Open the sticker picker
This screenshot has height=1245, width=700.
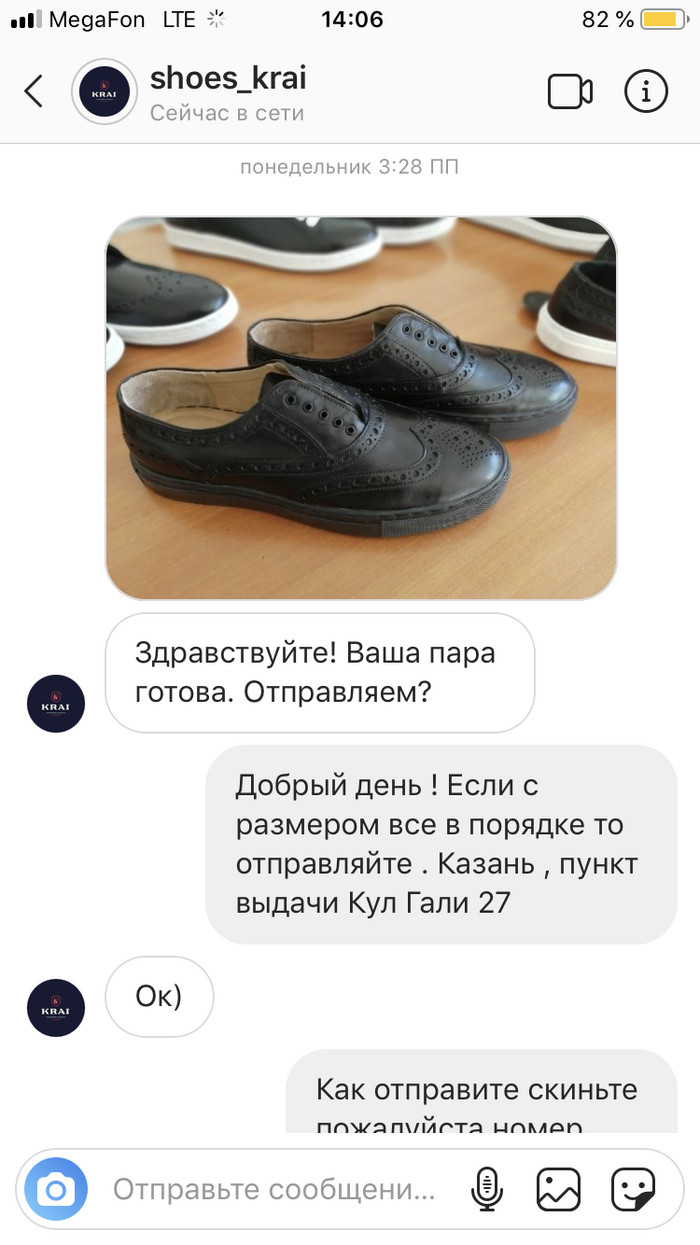pos(633,1190)
